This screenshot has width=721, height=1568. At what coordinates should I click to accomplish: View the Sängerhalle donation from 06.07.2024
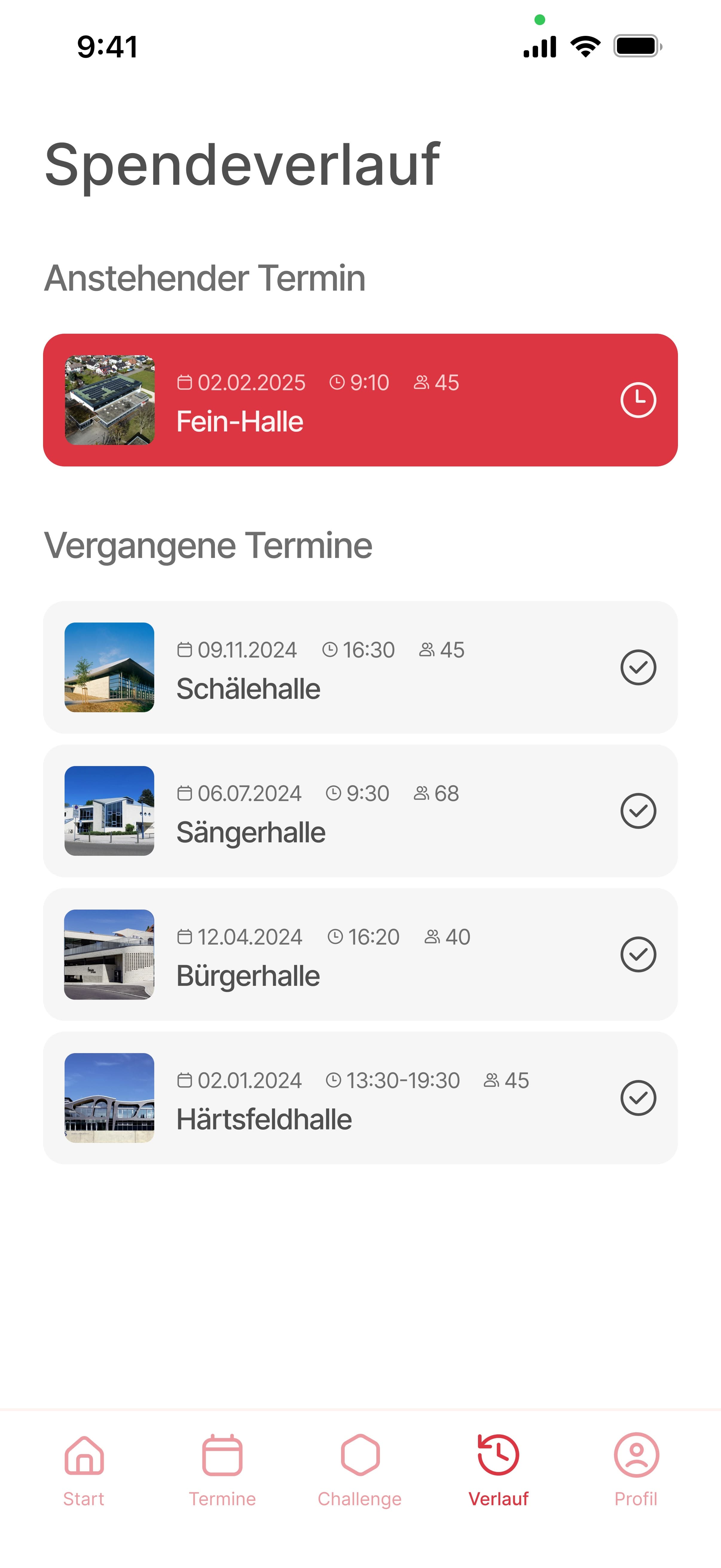click(360, 811)
